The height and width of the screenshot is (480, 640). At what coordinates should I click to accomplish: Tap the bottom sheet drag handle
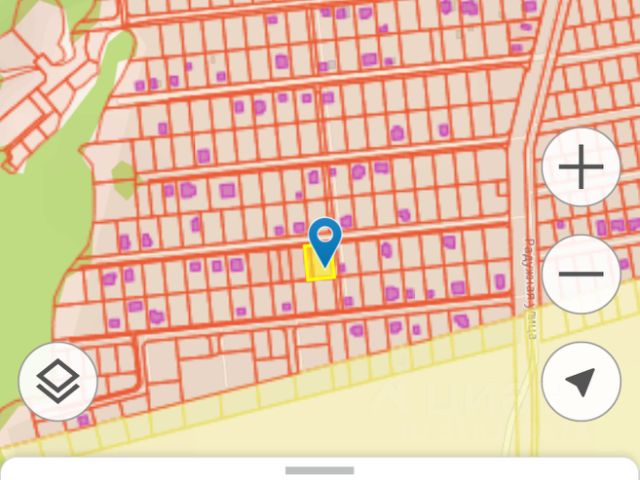(x=319, y=470)
